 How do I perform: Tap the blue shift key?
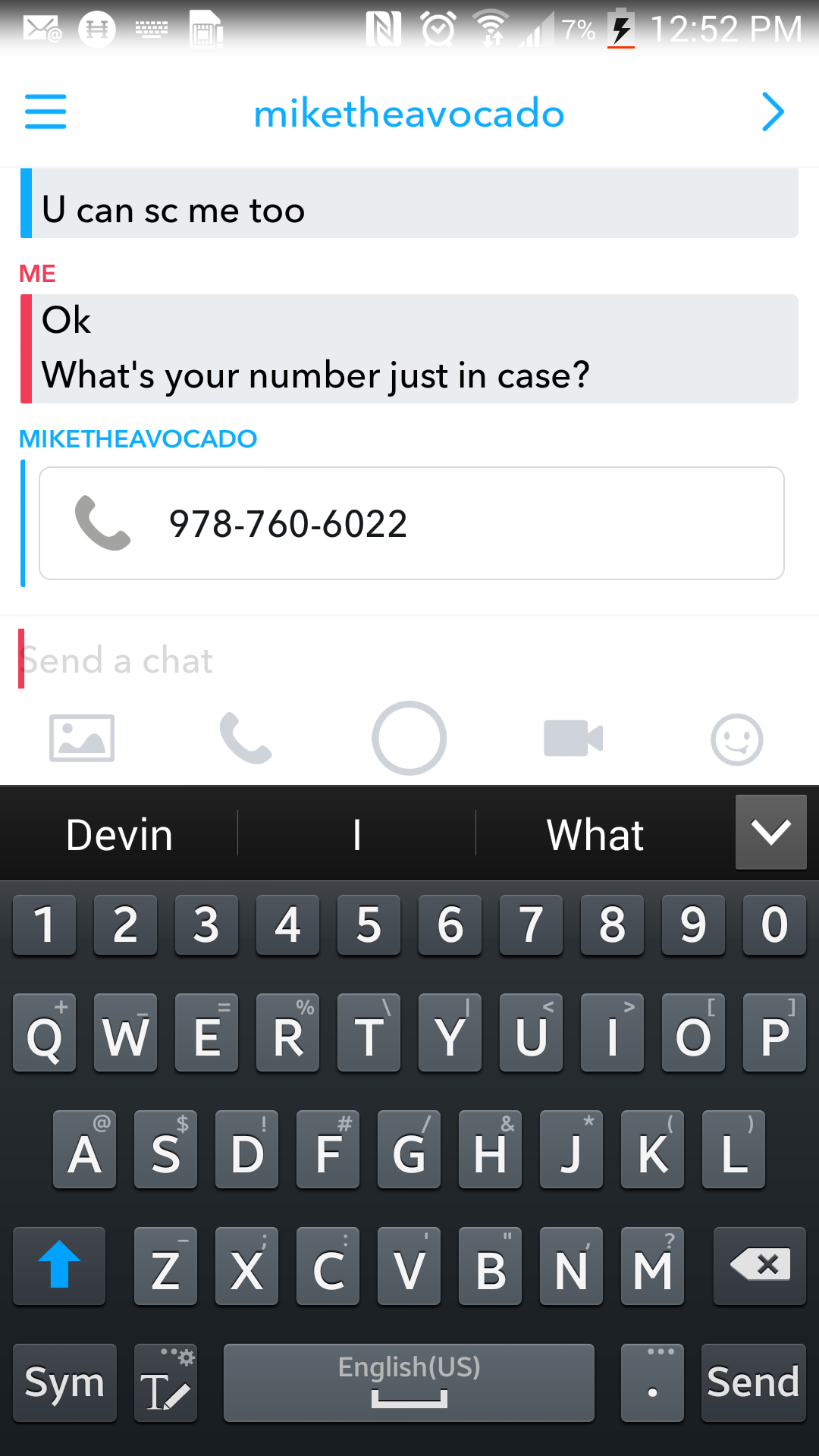click(x=59, y=1266)
